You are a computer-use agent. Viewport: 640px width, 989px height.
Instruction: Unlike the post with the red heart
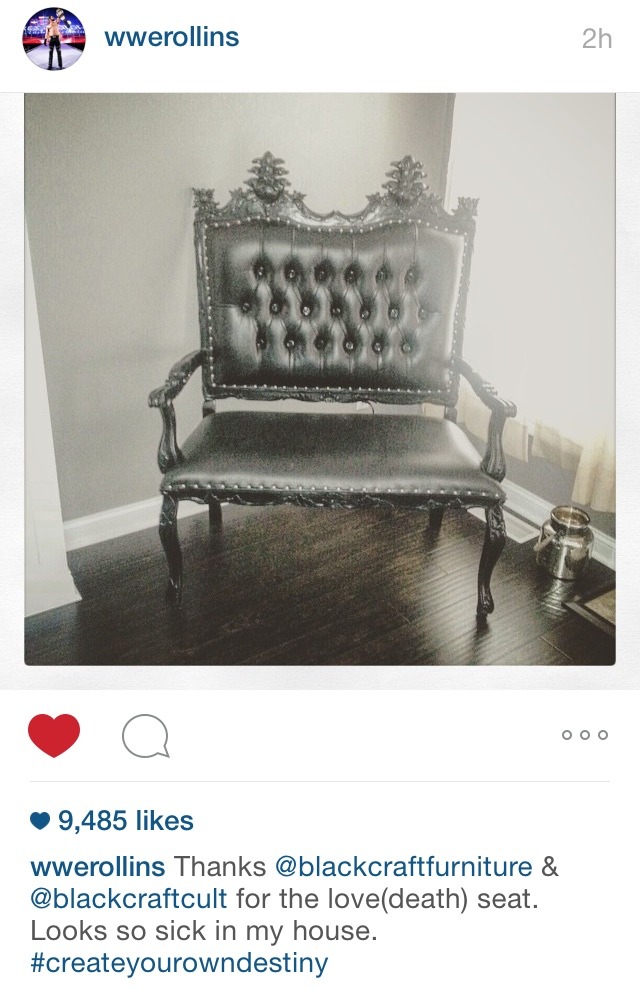coord(54,737)
